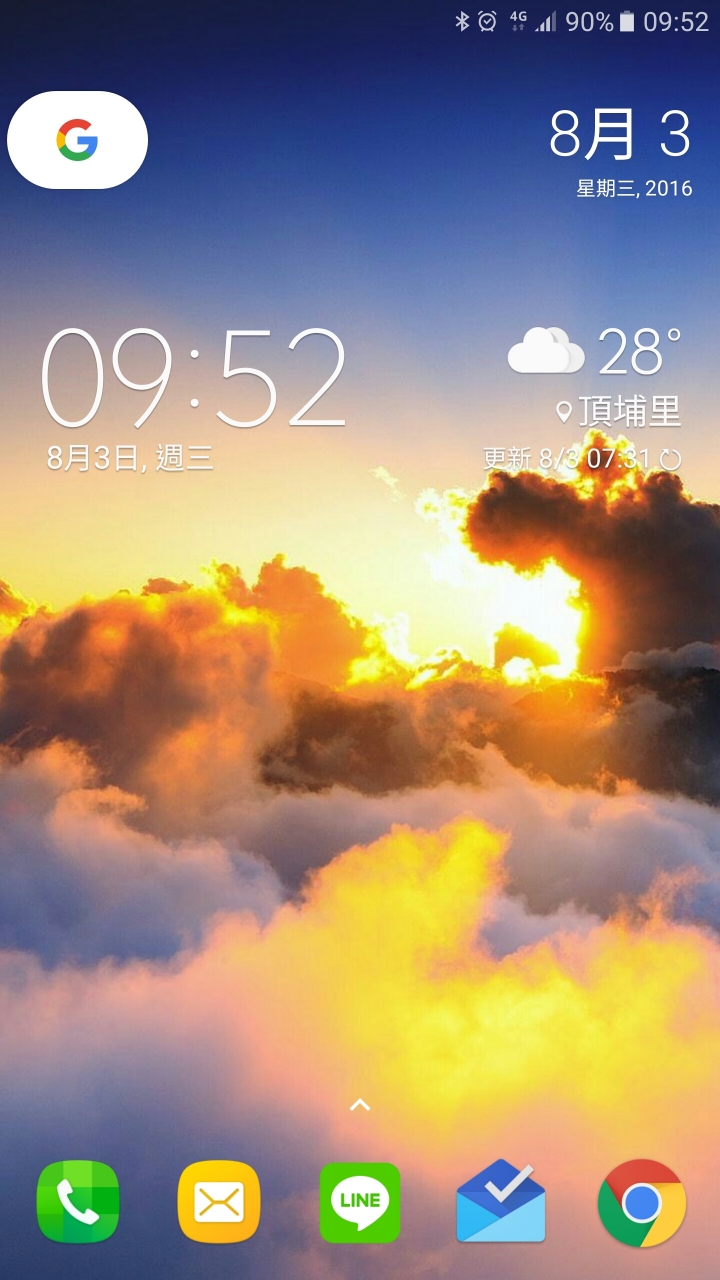Launch the Chrome browser

(641, 1202)
